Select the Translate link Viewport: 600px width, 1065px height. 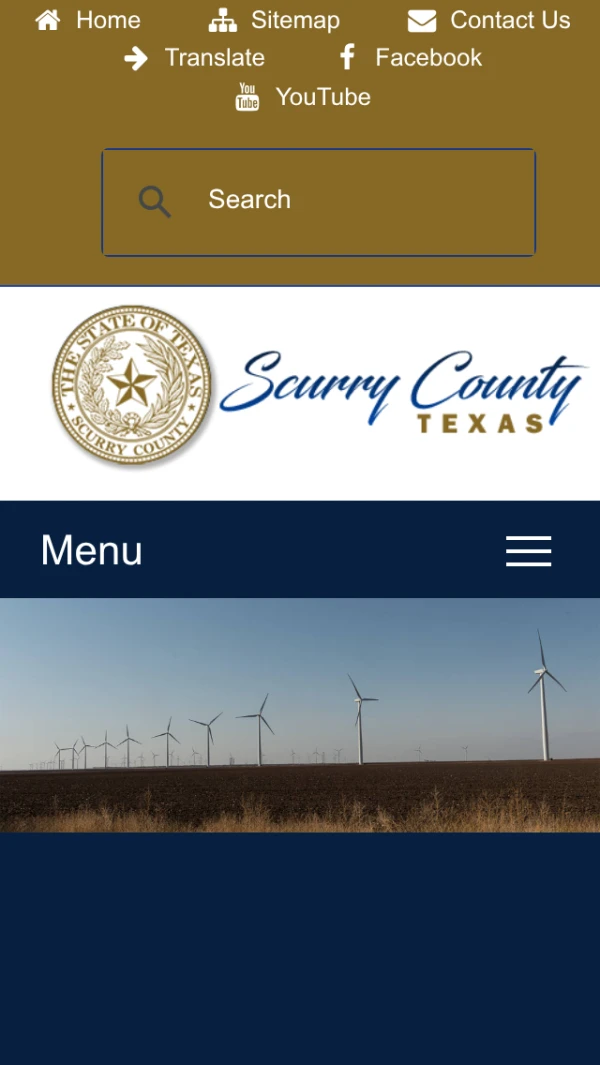point(195,58)
